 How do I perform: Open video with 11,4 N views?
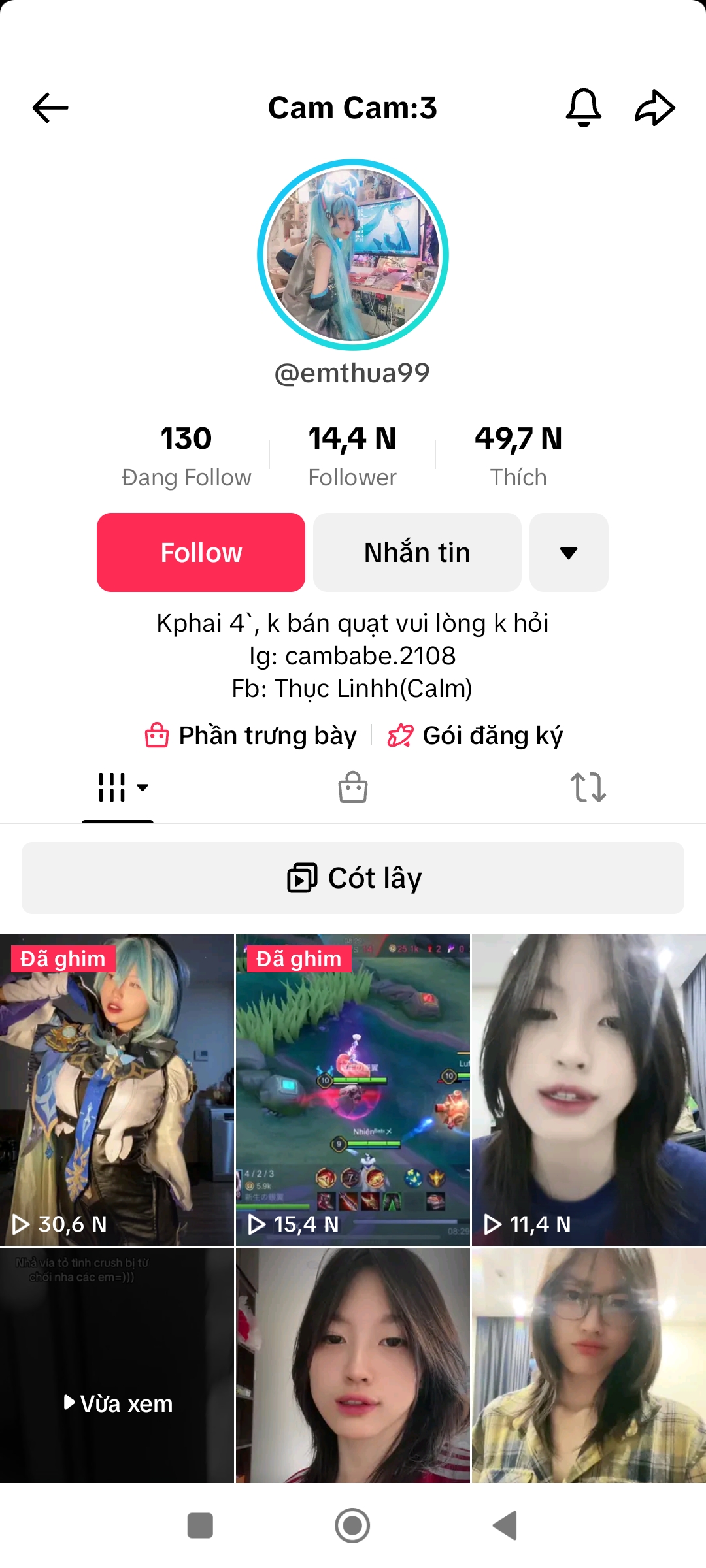[588, 1090]
